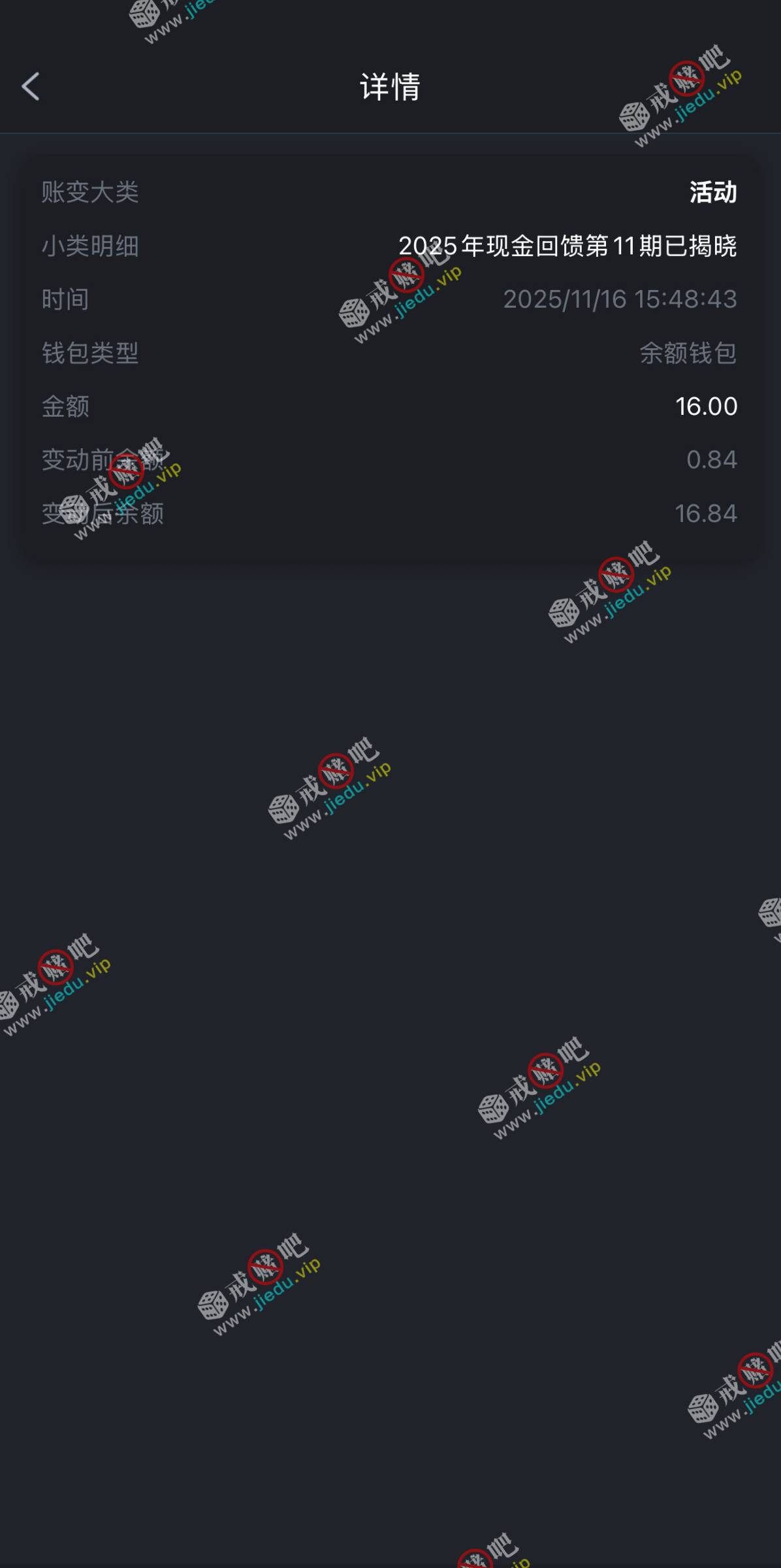Go back from the 详情 page
This screenshot has height=1568, width=781.
tap(31, 86)
